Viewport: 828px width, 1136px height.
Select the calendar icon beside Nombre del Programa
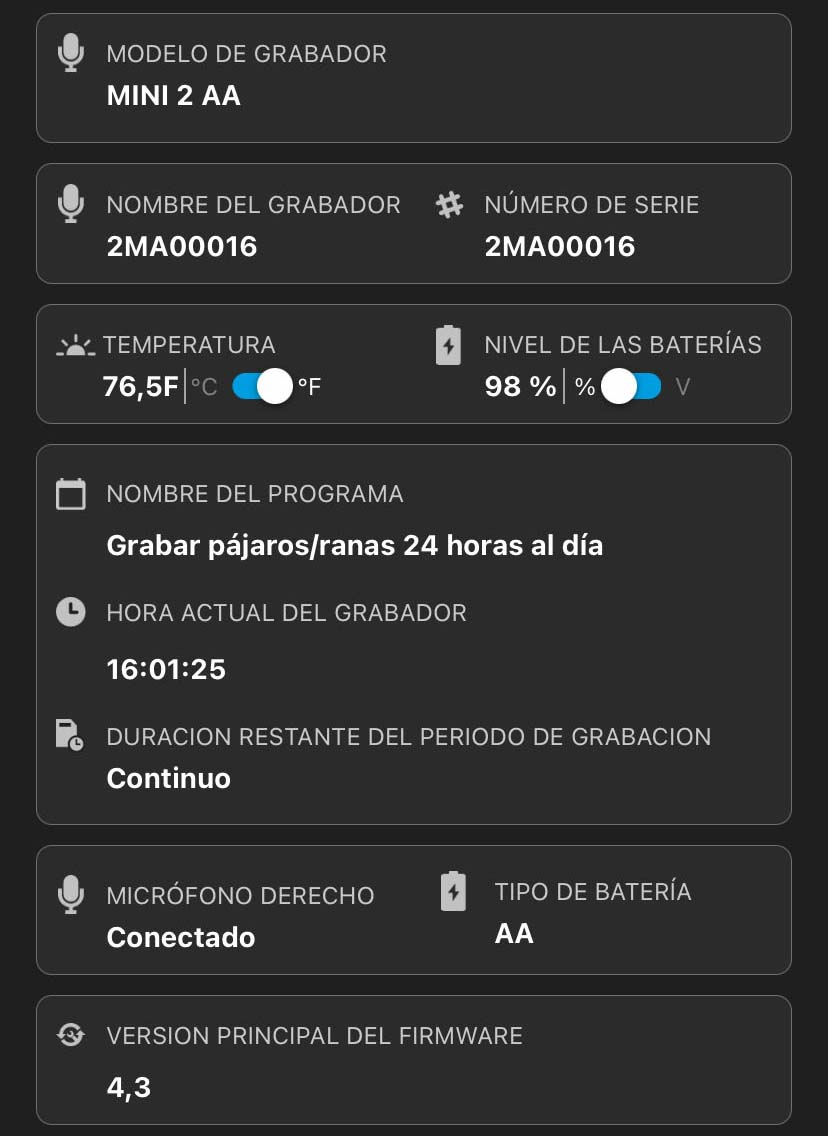70,493
